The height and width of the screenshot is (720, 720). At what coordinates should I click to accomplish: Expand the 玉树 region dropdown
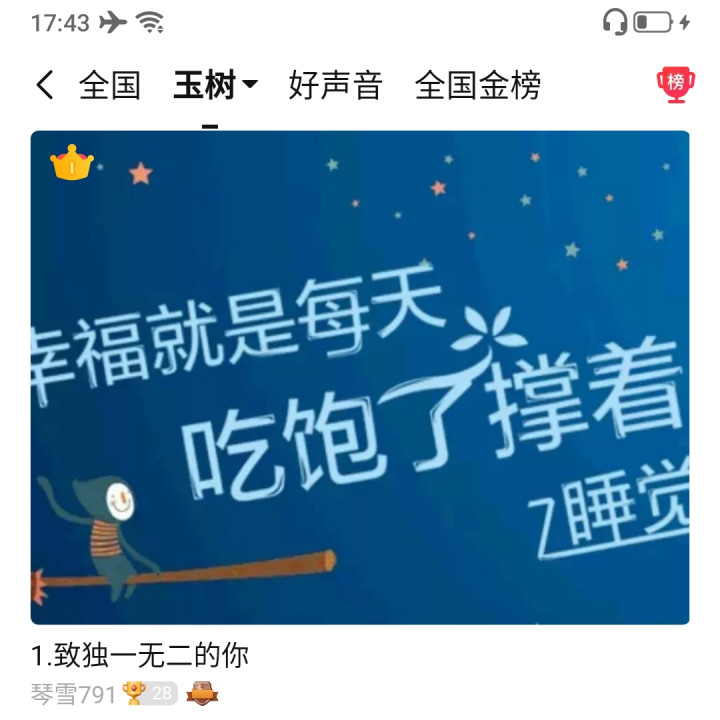coord(215,84)
